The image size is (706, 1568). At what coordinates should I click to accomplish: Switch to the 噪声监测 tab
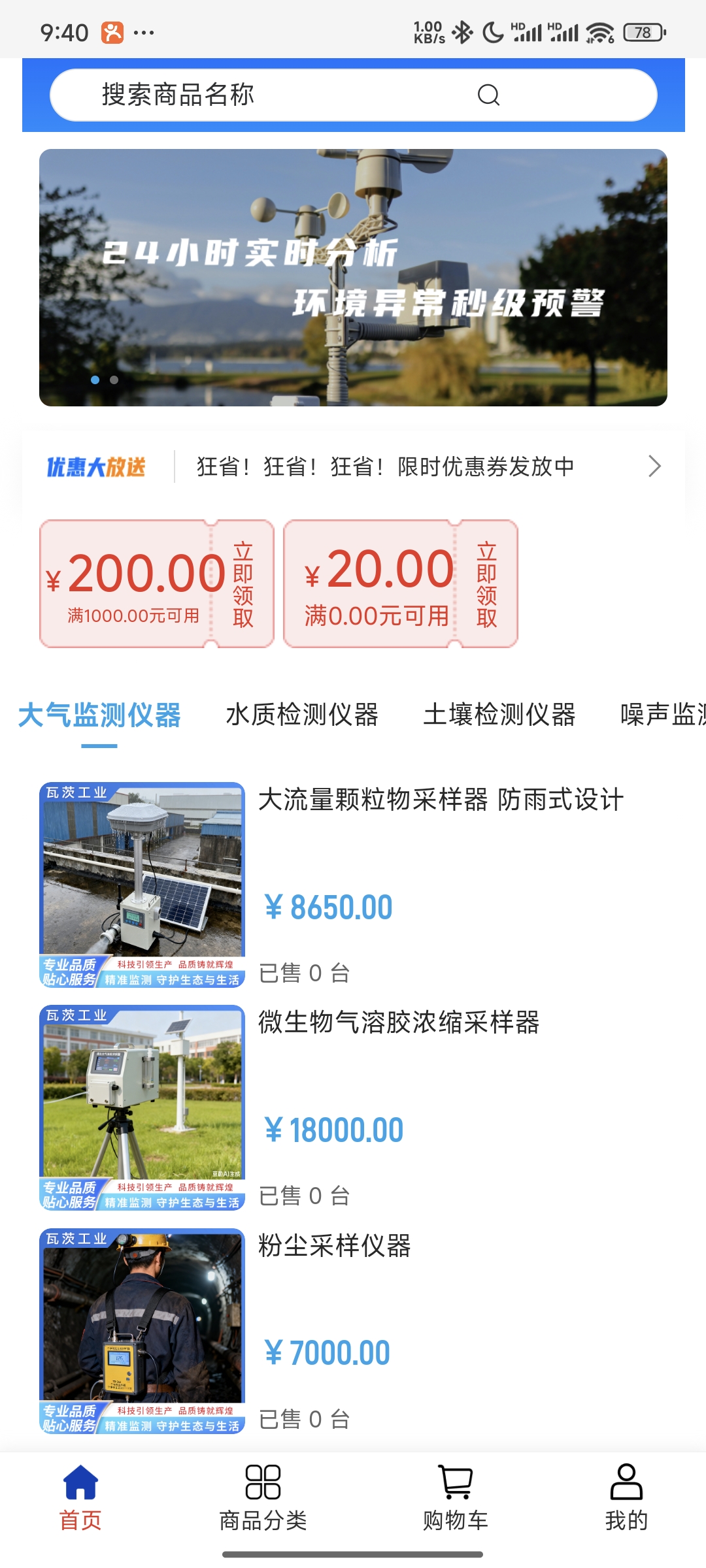(662, 715)
